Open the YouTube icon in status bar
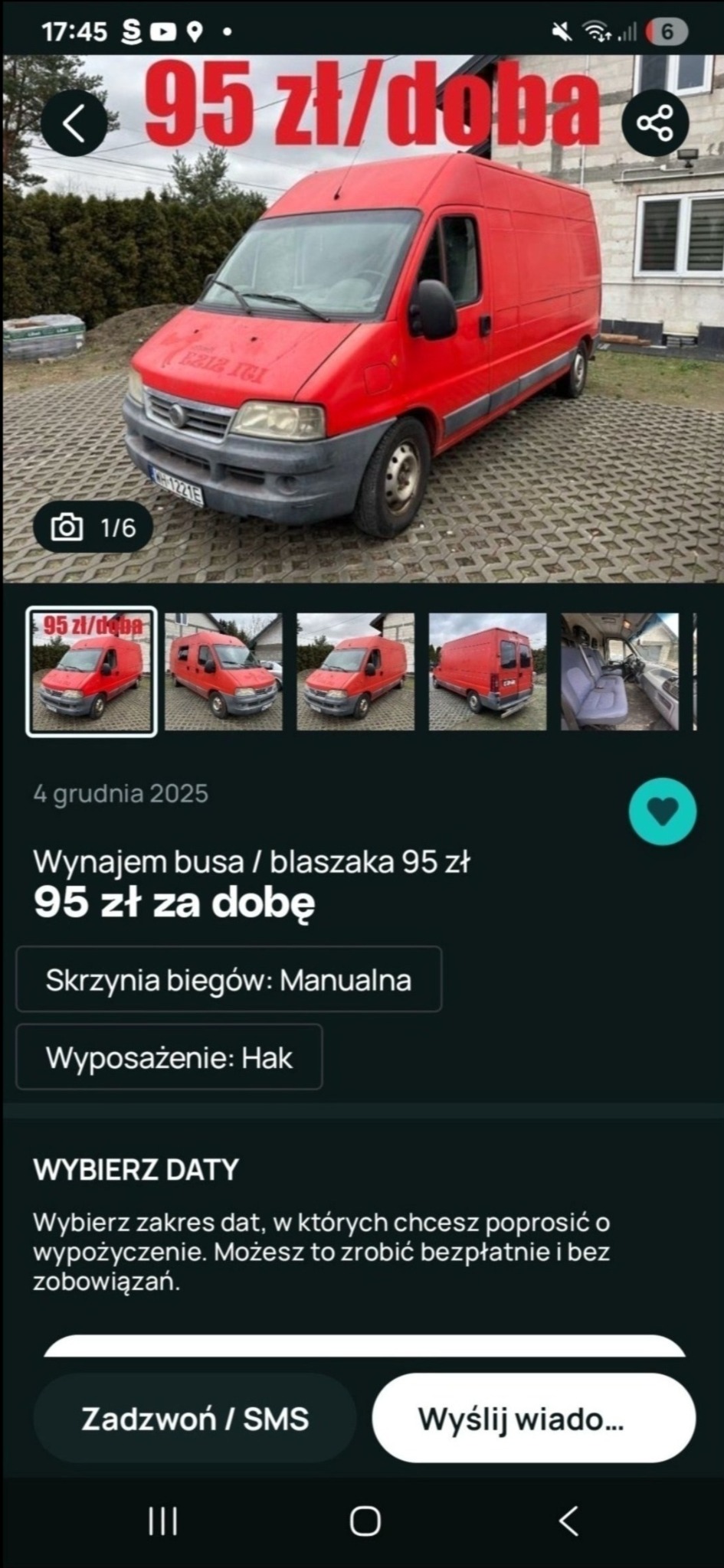 click(163, 31)
